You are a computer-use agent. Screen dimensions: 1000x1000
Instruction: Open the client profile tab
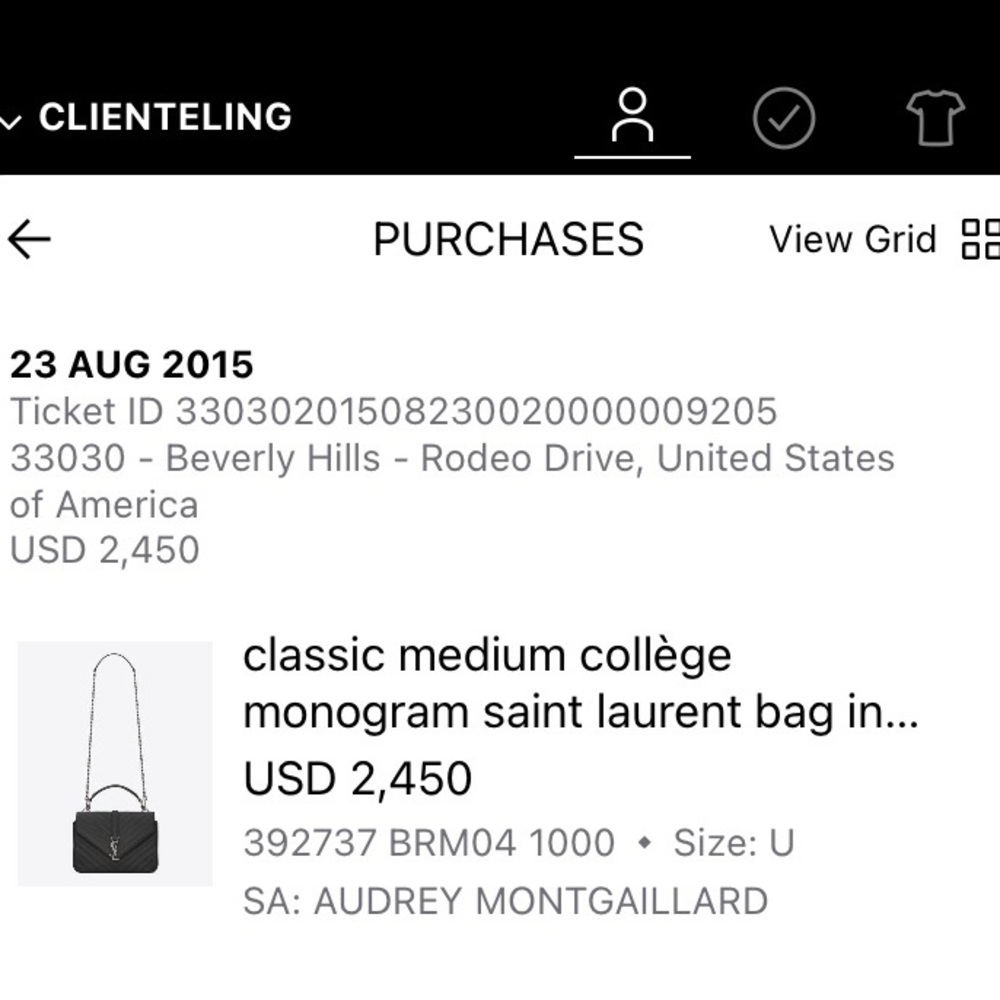(632, 117)
